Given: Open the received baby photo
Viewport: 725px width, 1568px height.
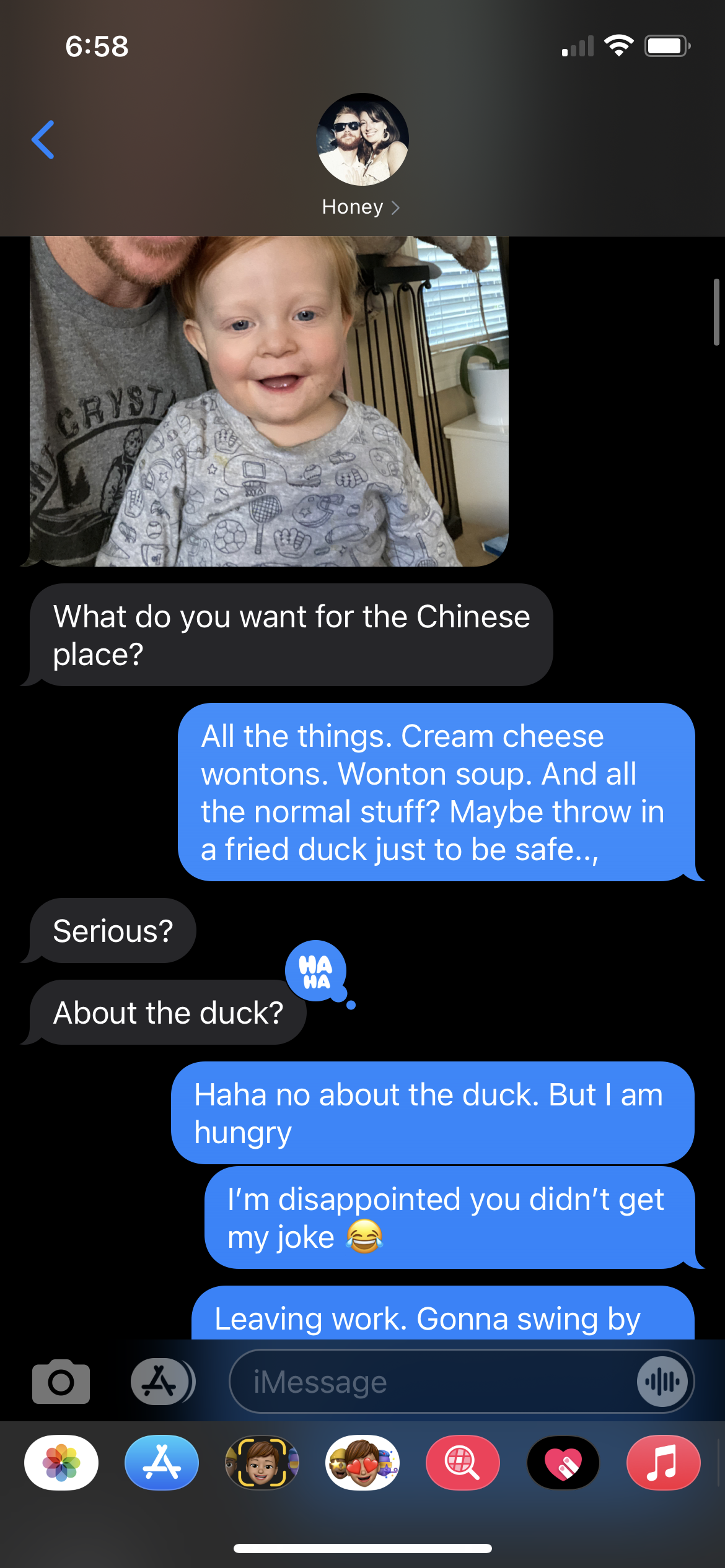Looking at the screenshot, I should point(269,401).
